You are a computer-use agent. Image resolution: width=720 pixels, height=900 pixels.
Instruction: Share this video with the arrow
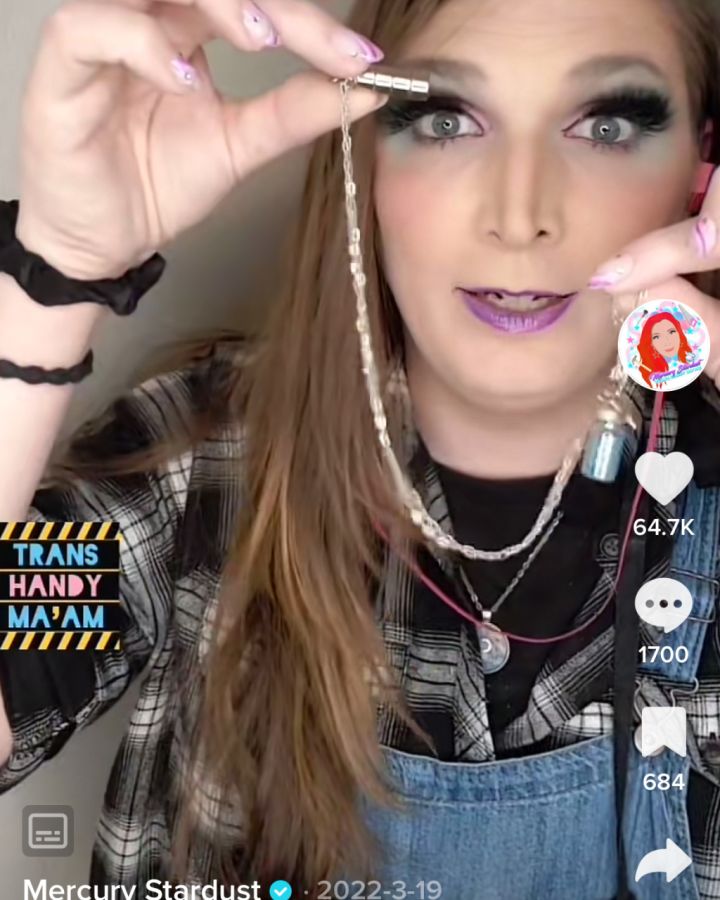pyautogui.click(x=663, y=861)
